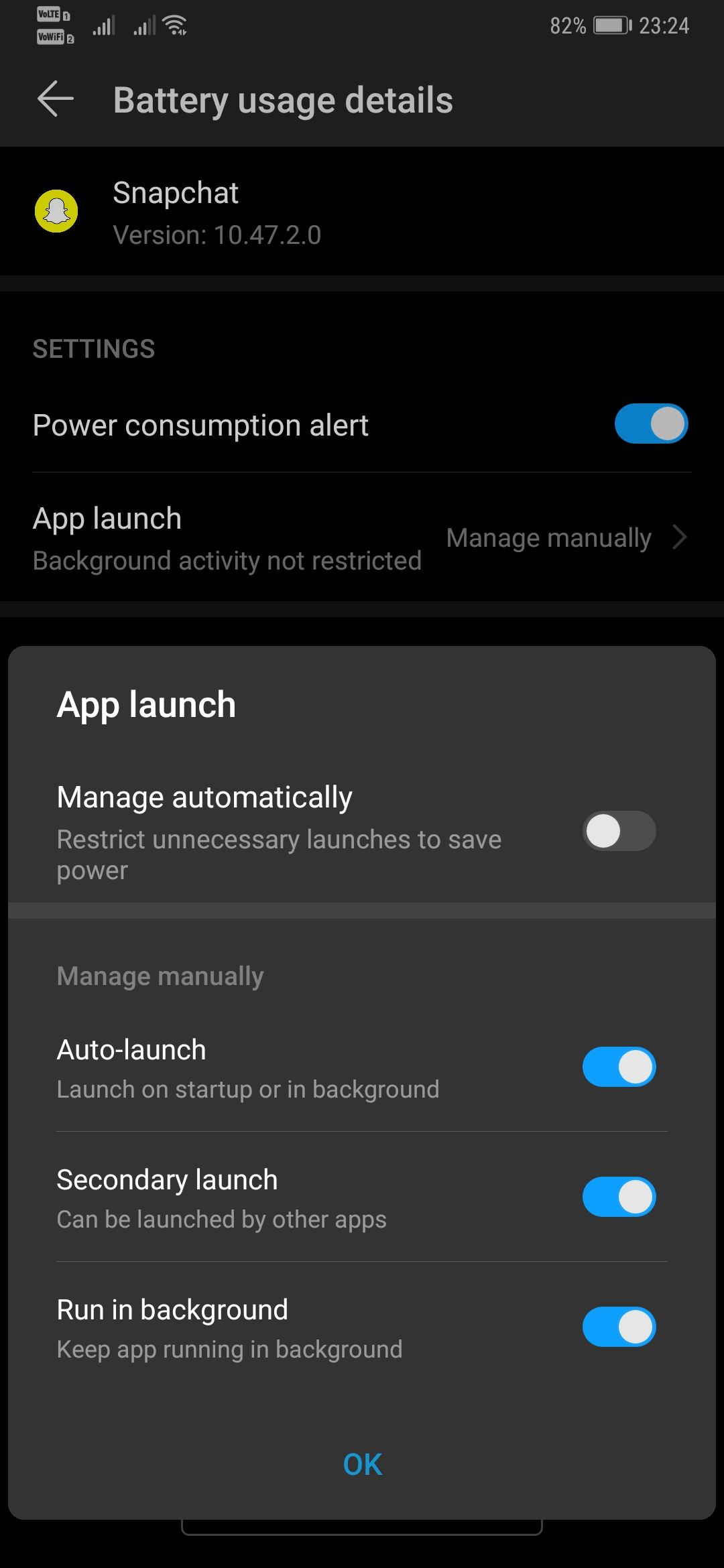The width and height of the screenshot is (724, 1568).
Task: Go back from Battery usage details
Action: click(55, 99)
